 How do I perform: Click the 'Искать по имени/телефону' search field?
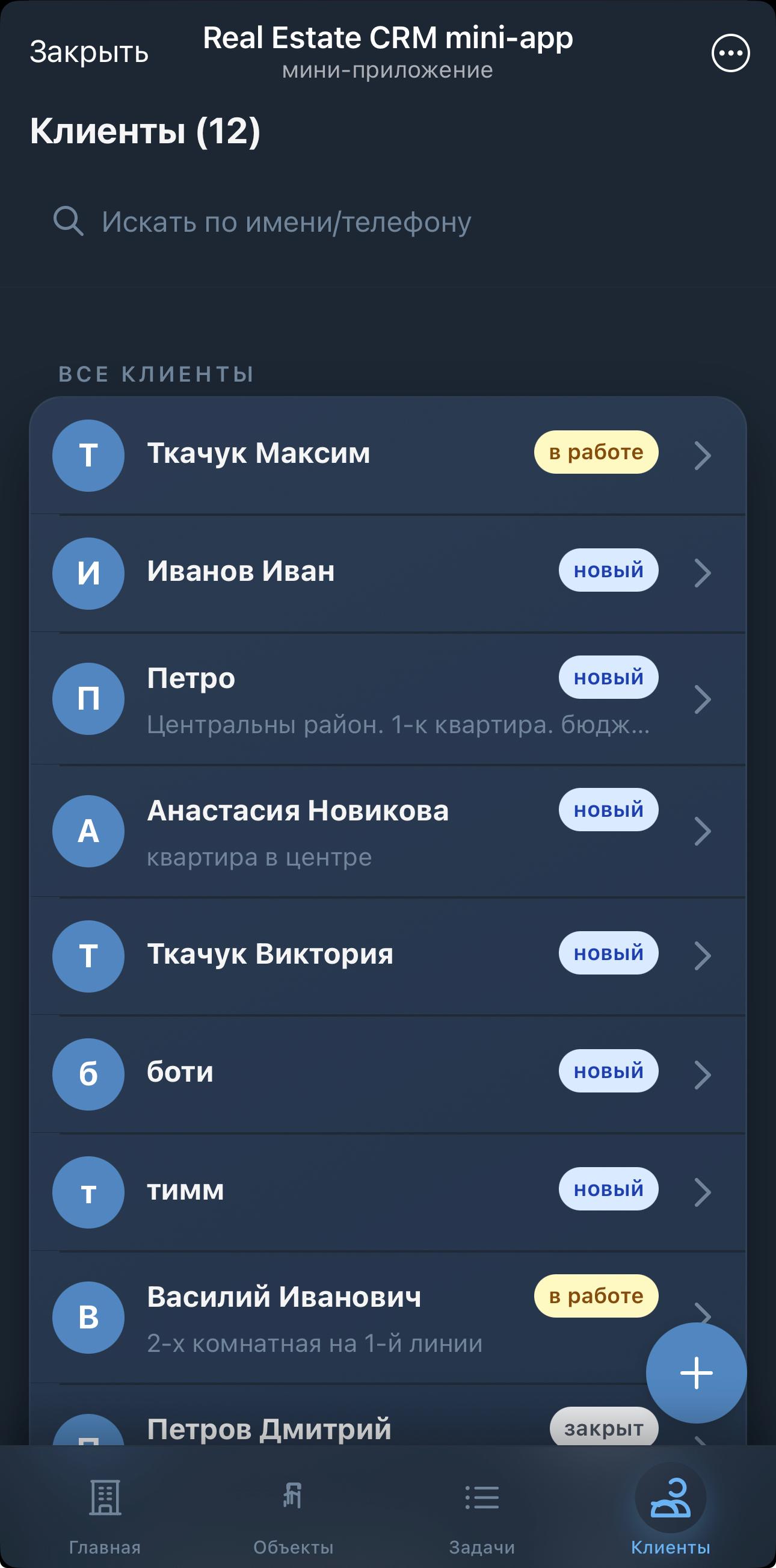coord(286,222)
